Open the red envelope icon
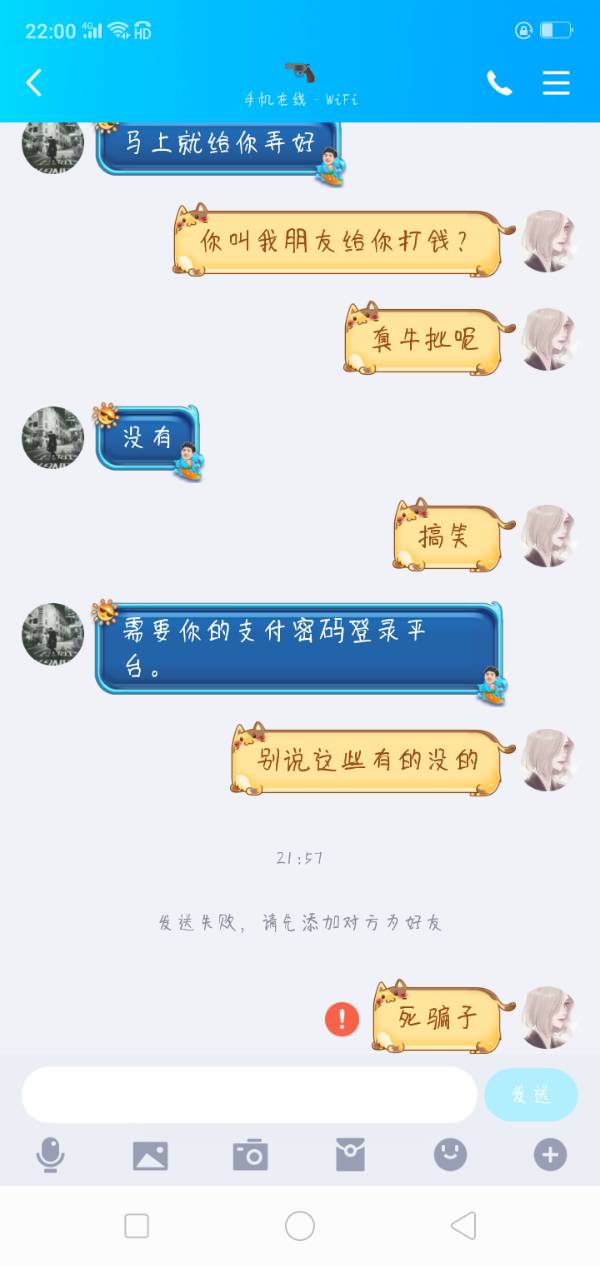600x1266 pixels. click(x=350, y=1155)
